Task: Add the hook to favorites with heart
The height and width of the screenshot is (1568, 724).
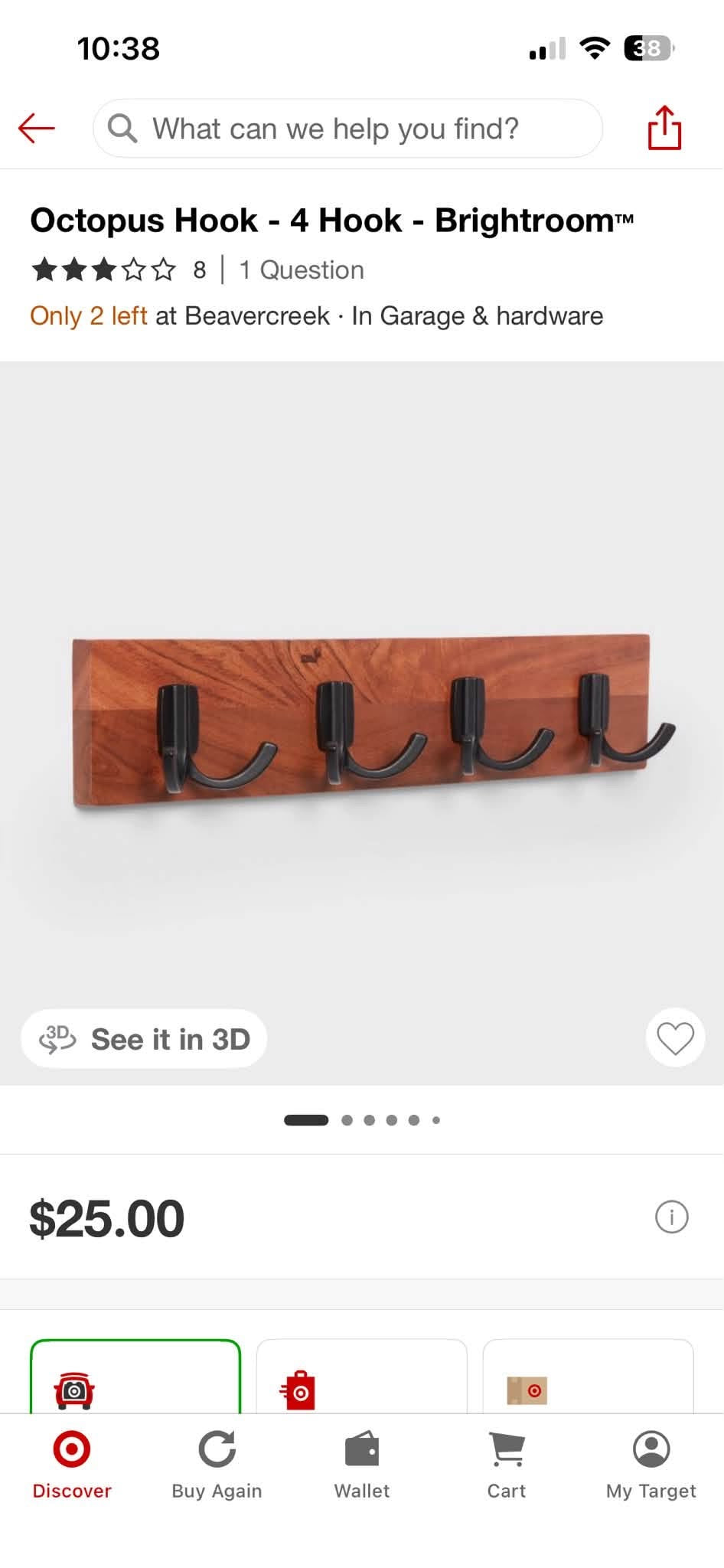Action: [x=675, y=1038]
